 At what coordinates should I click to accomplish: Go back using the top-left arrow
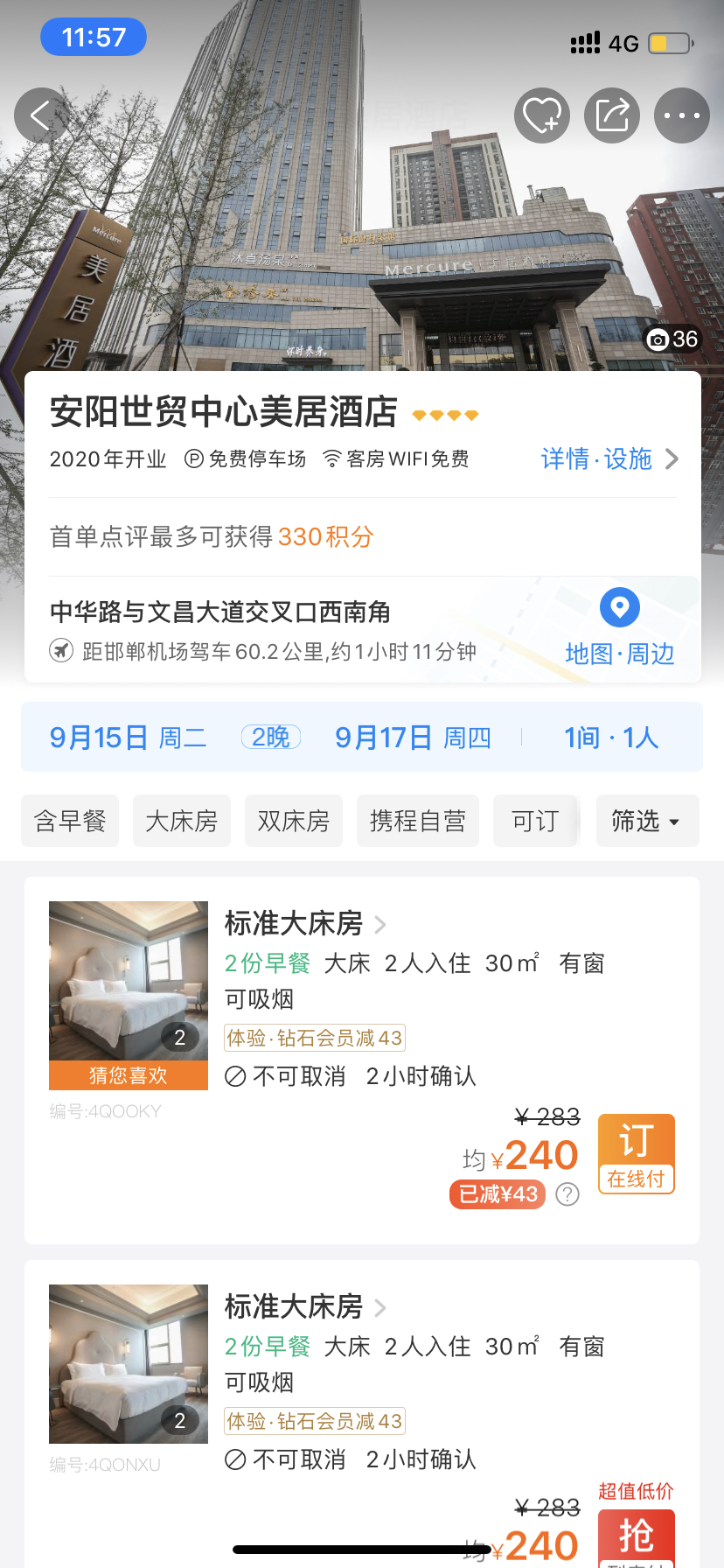click(40, 115)
